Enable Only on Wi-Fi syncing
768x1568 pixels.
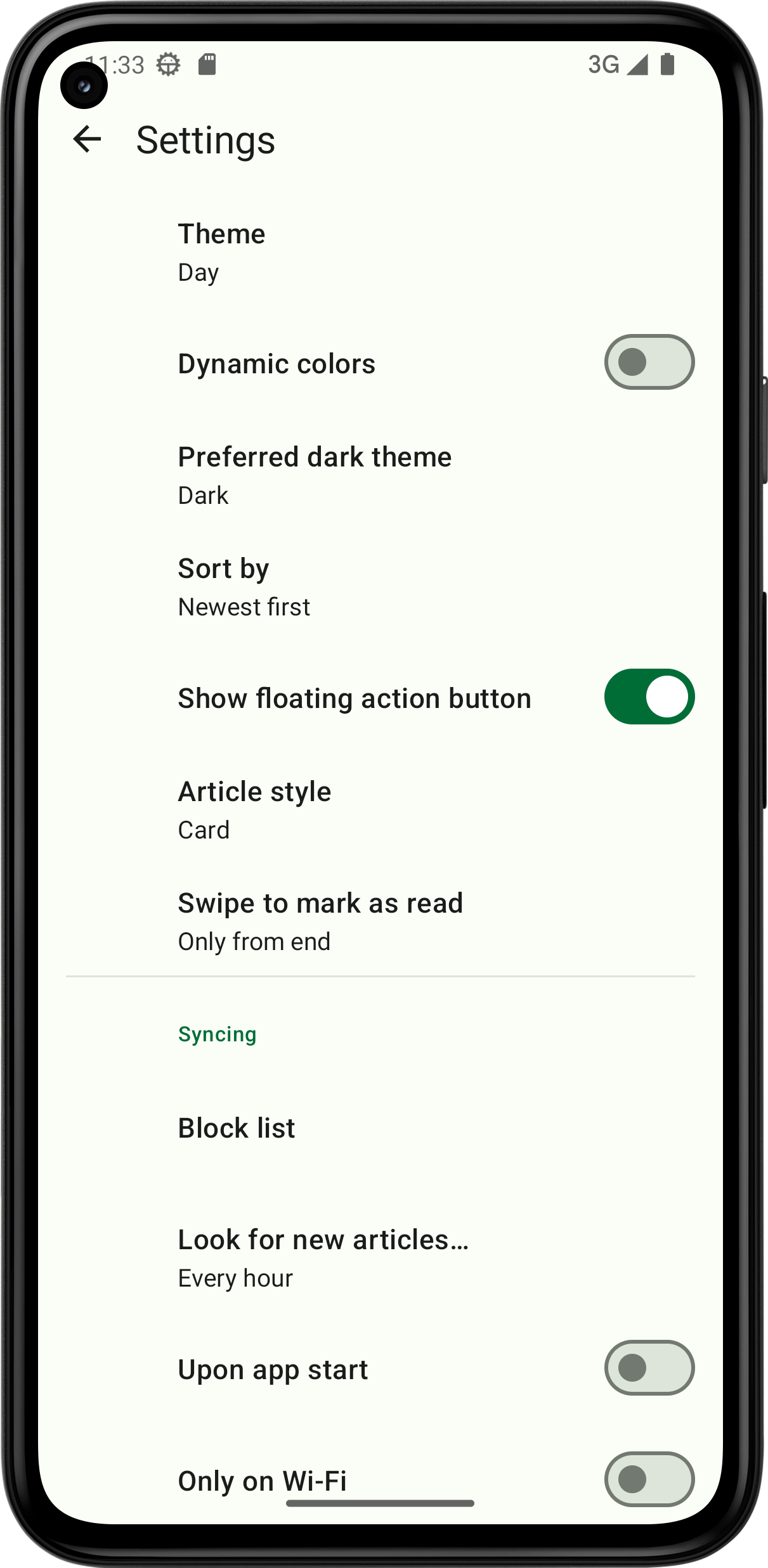point(649,1479)
